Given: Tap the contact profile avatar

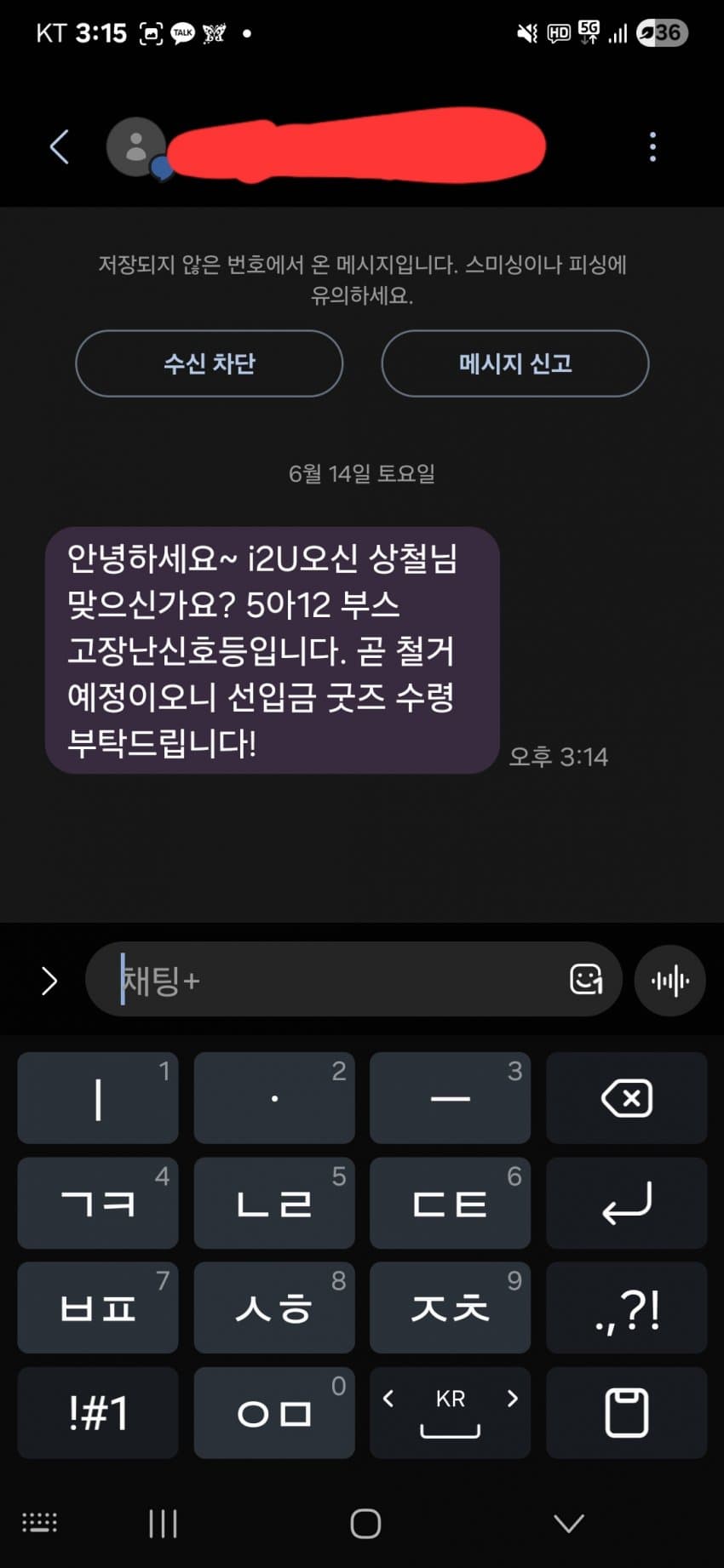Looking at the screenshot, I should point(136,147).
